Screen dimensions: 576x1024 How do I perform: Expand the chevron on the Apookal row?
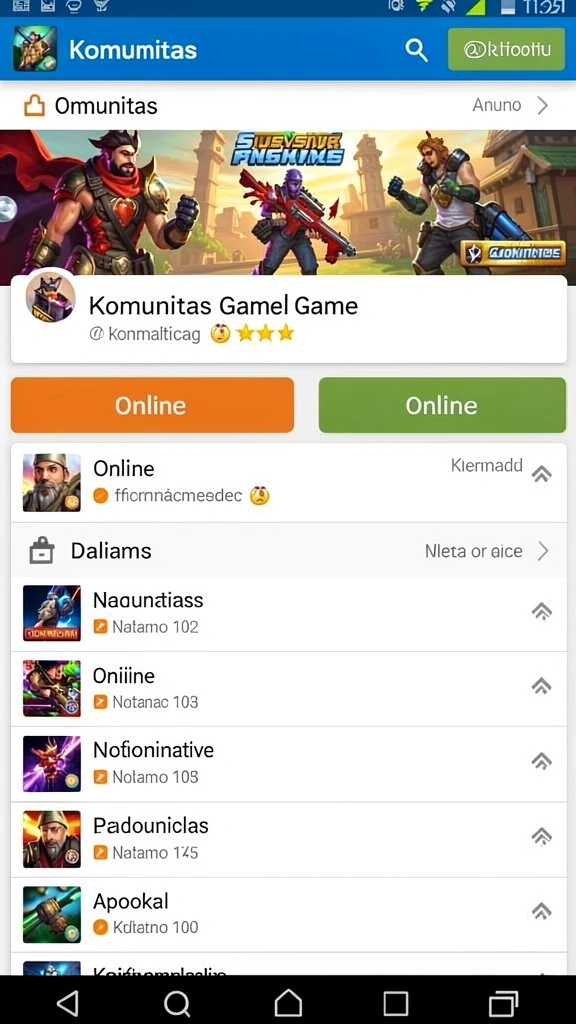[x=541, y=912]
